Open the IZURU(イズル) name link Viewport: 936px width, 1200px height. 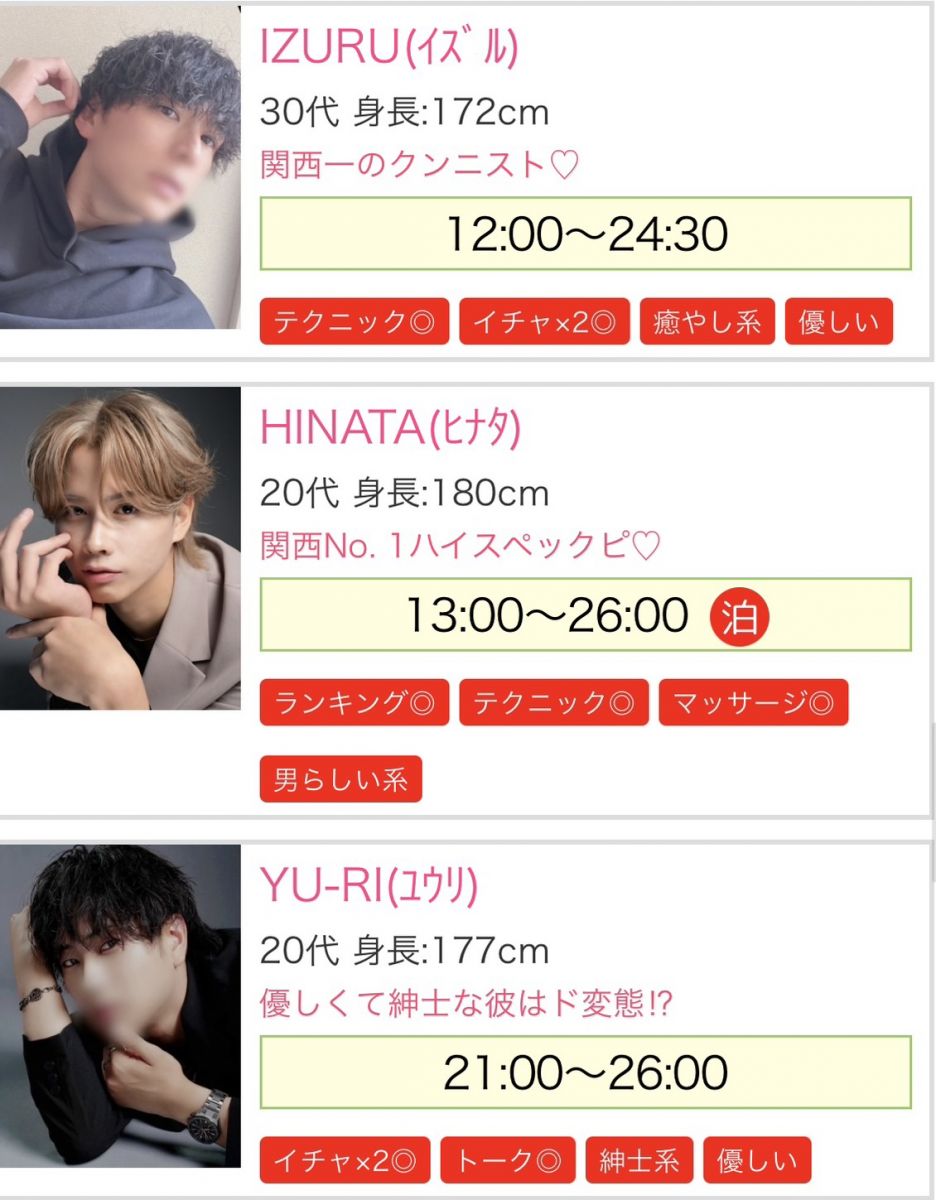388,48
